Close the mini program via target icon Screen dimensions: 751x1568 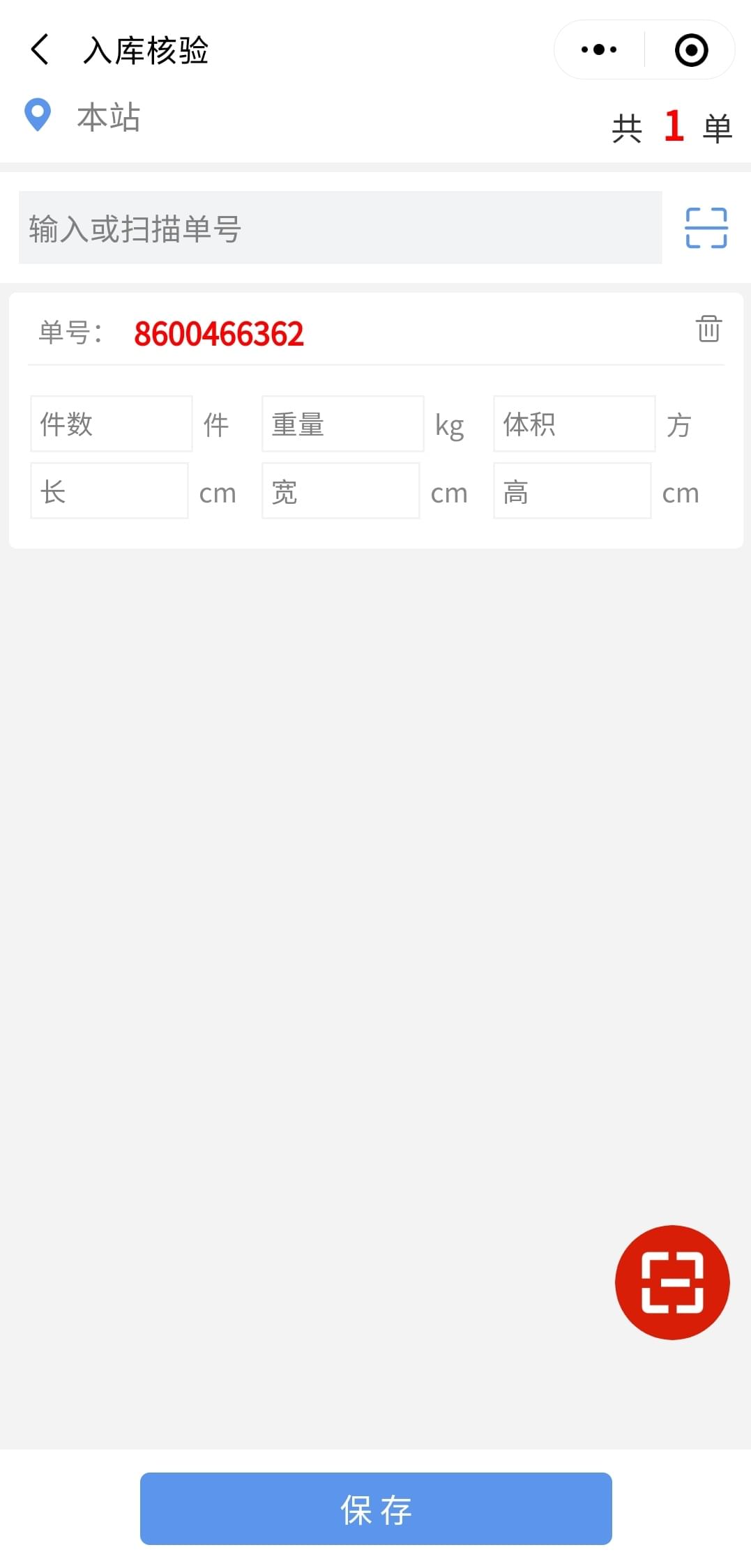(x=691, y=49)
